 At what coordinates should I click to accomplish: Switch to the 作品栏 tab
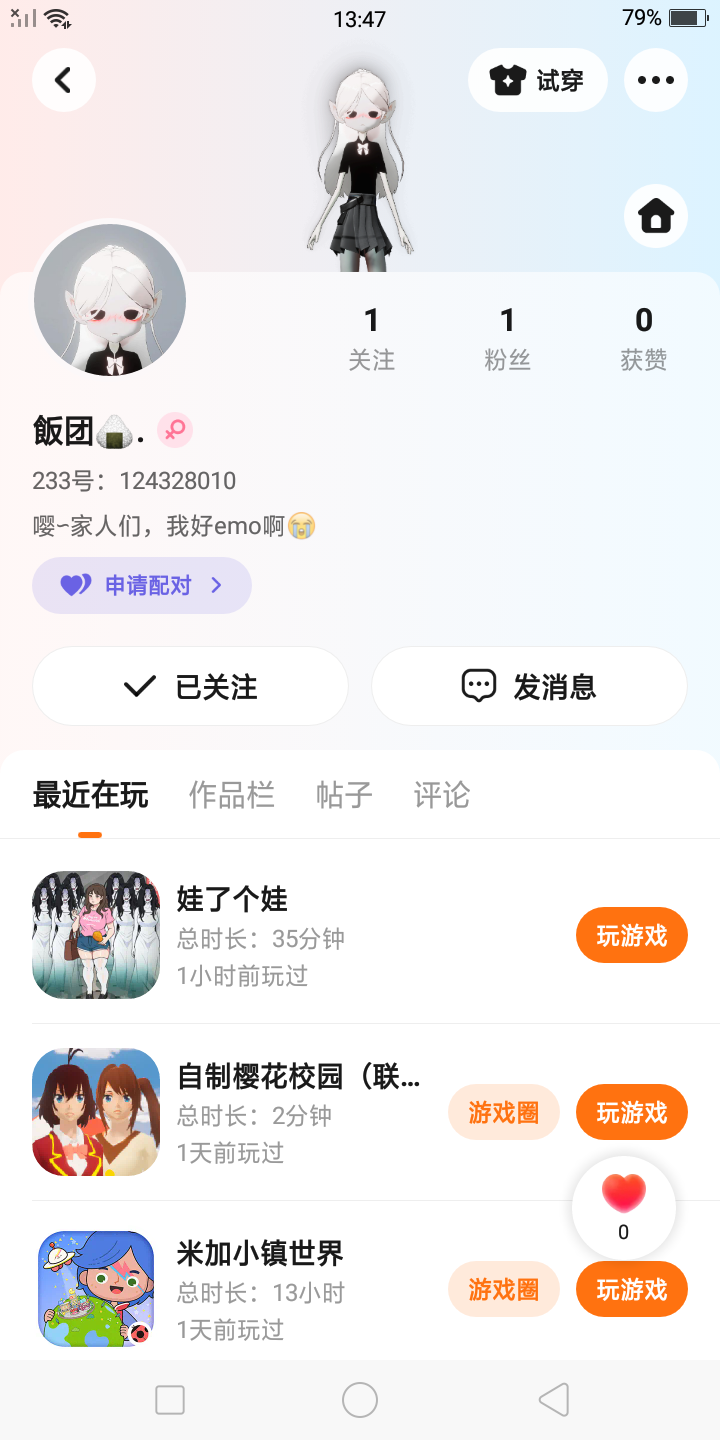coord(231,795)
